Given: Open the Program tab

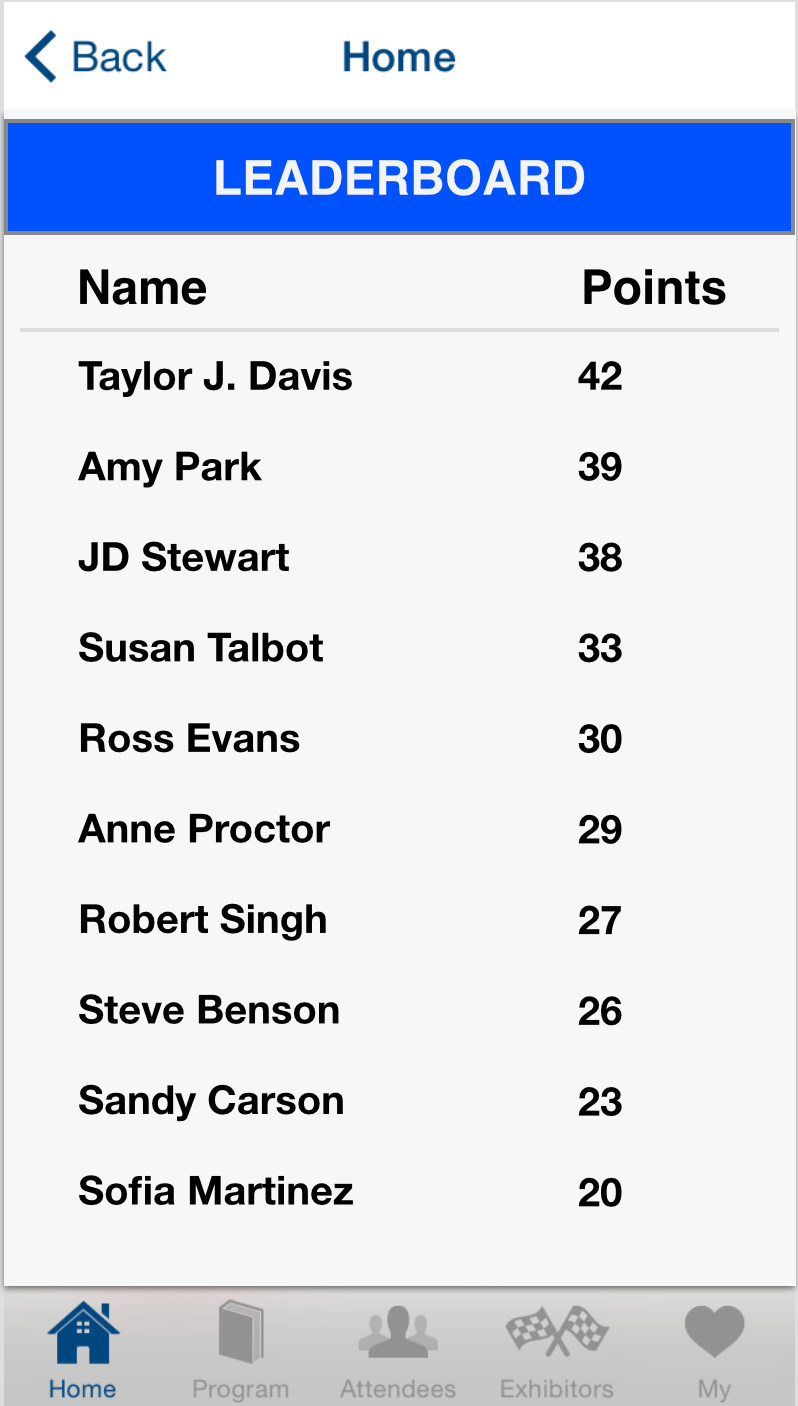Looking at the screenshot, I should point(240,1348).
